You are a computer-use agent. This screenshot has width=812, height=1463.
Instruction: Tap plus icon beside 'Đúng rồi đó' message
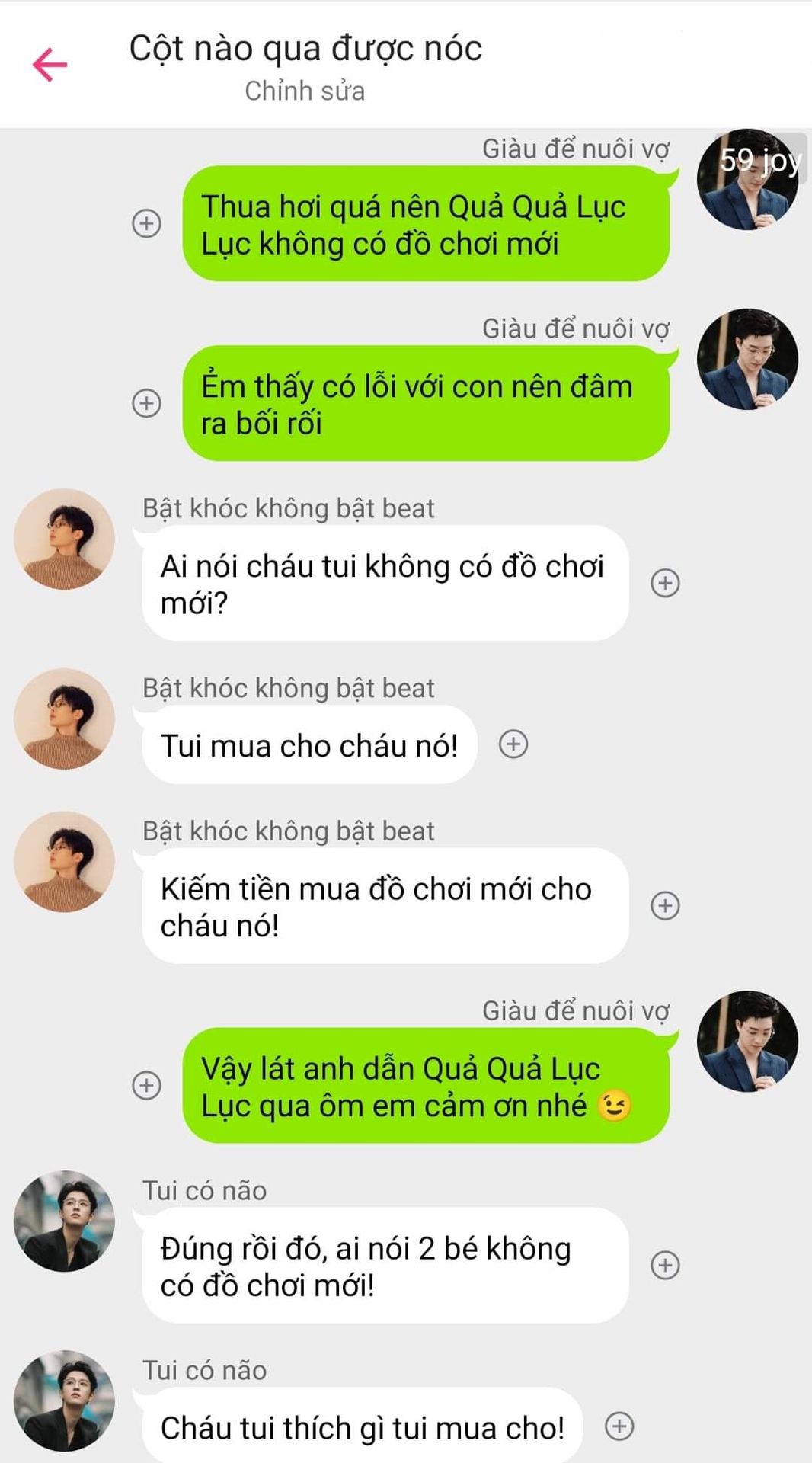[x=665, y=1265]
